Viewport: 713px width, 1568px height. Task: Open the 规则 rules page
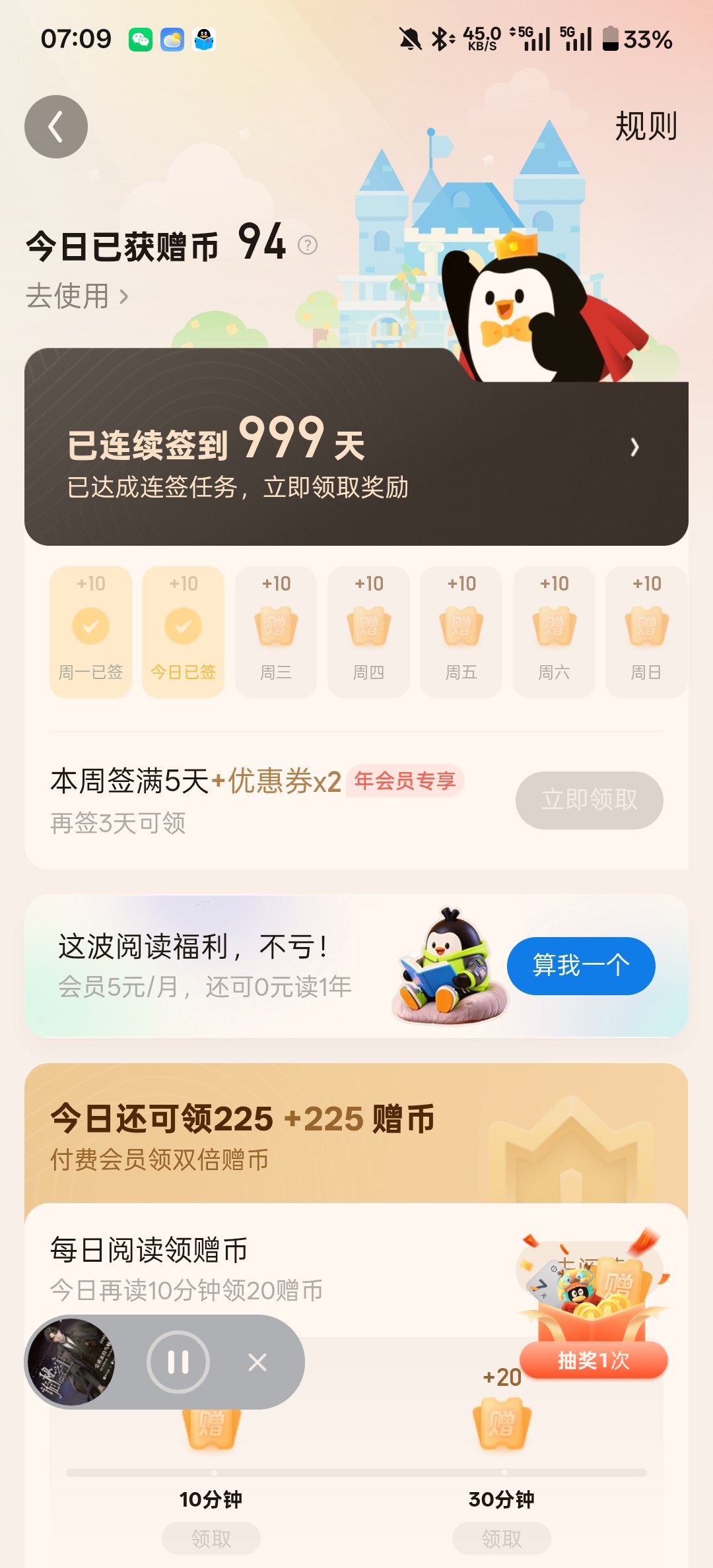(646, 126)
